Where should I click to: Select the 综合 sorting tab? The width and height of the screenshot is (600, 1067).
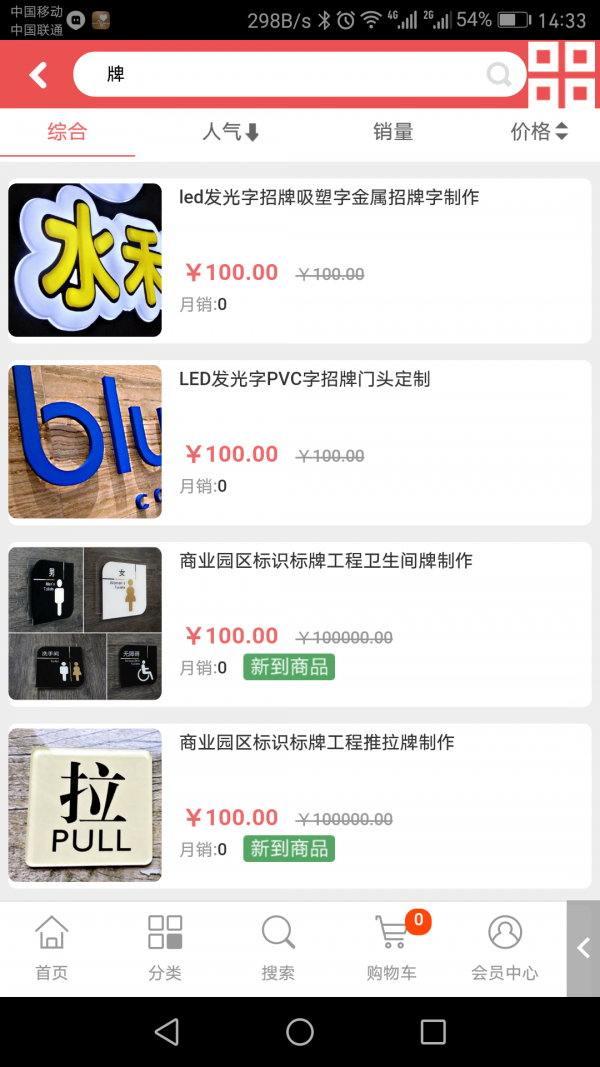(67, 132)
